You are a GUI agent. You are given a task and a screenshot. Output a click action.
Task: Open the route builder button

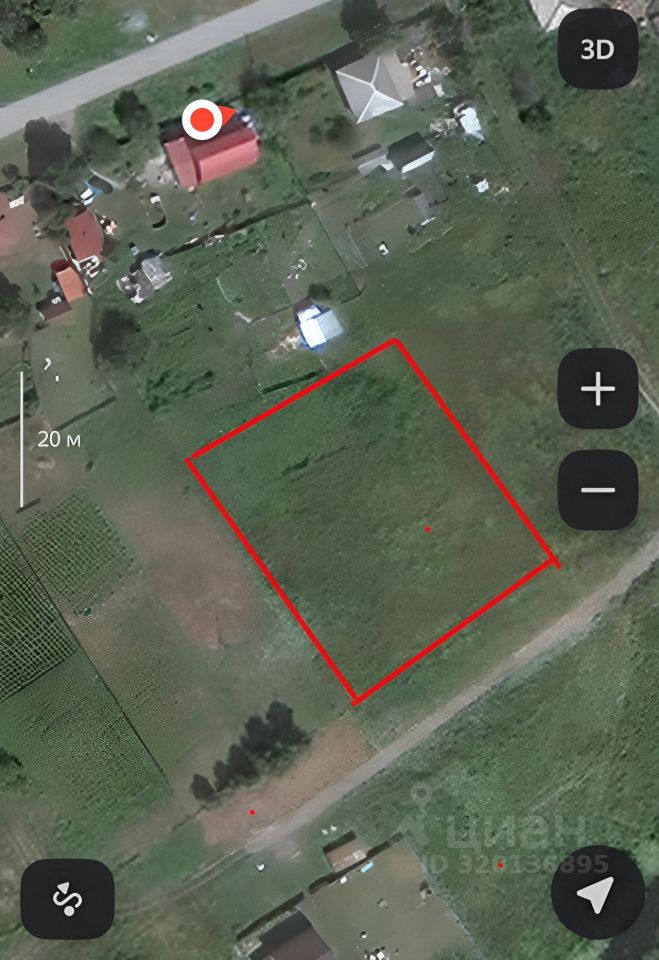[x=67, y=899]
